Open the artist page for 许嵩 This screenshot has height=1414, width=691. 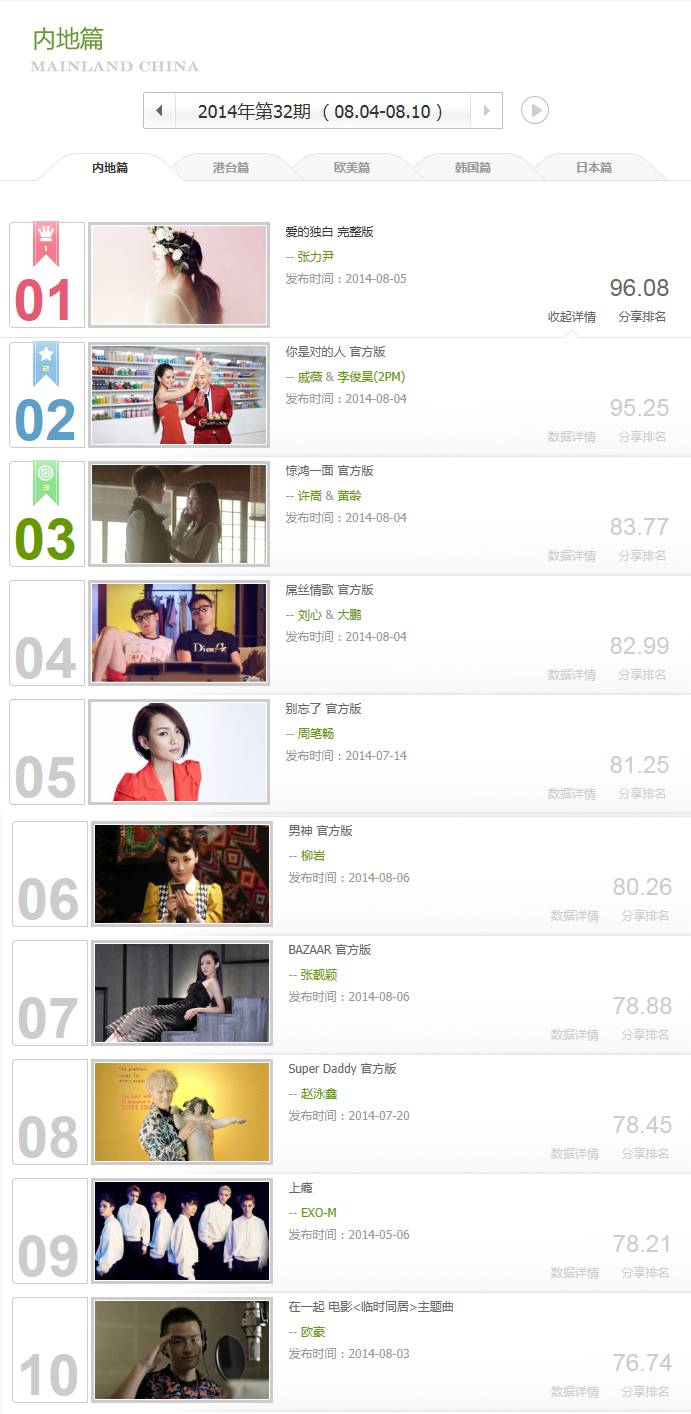click(309, 496)
